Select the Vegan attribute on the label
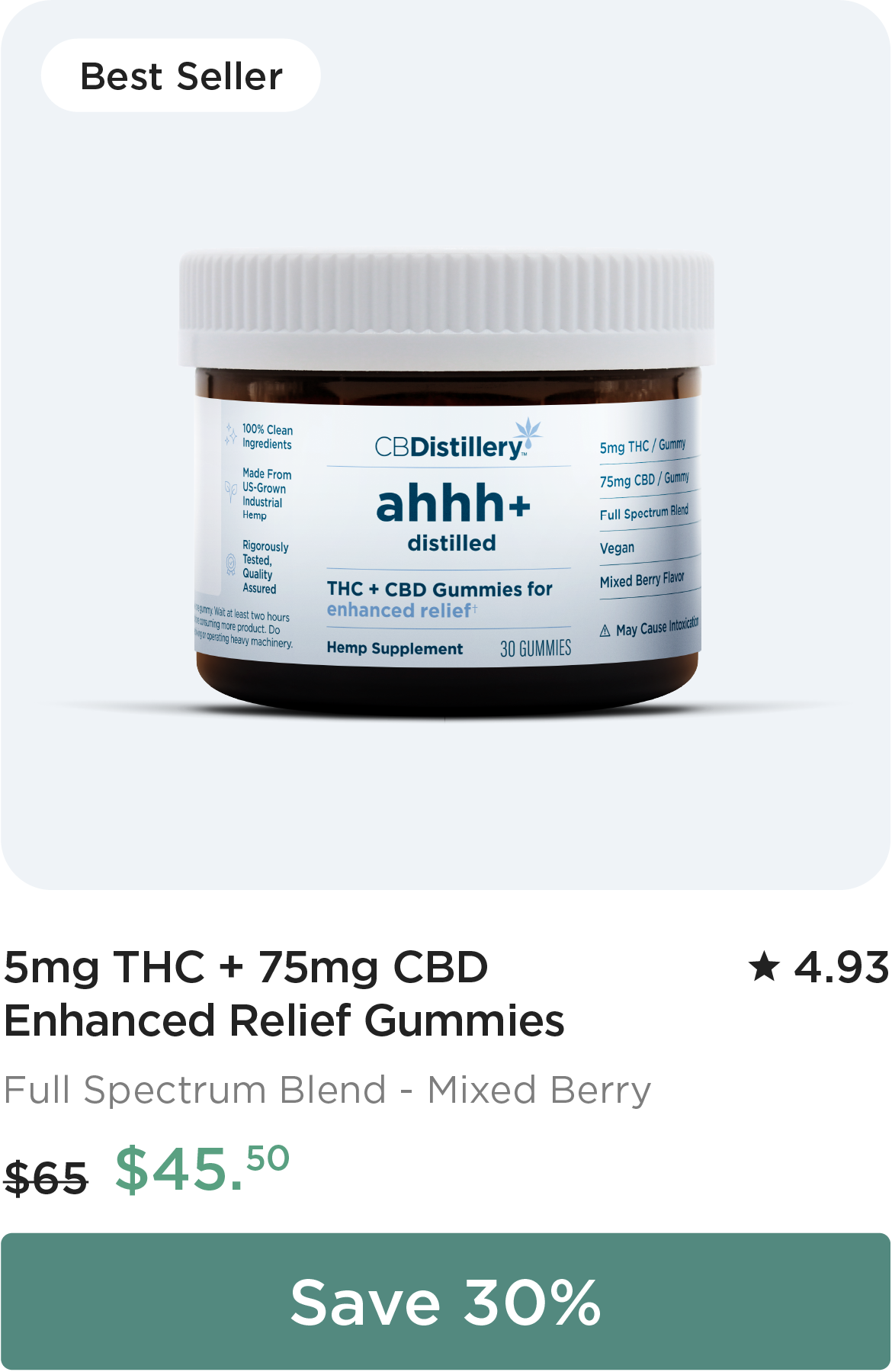 click(x=617, y=548)
